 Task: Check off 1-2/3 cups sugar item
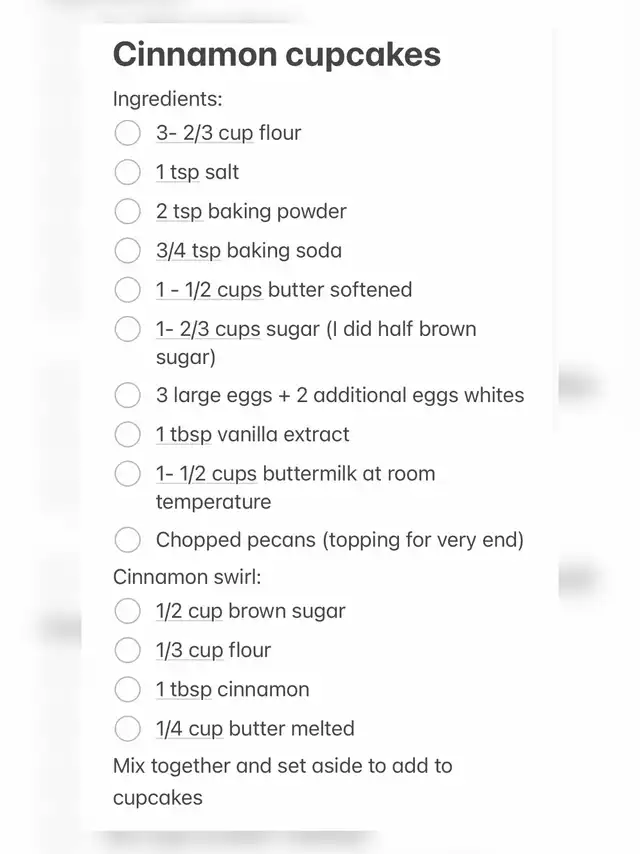pyautogui.click(x=127, y=329)
